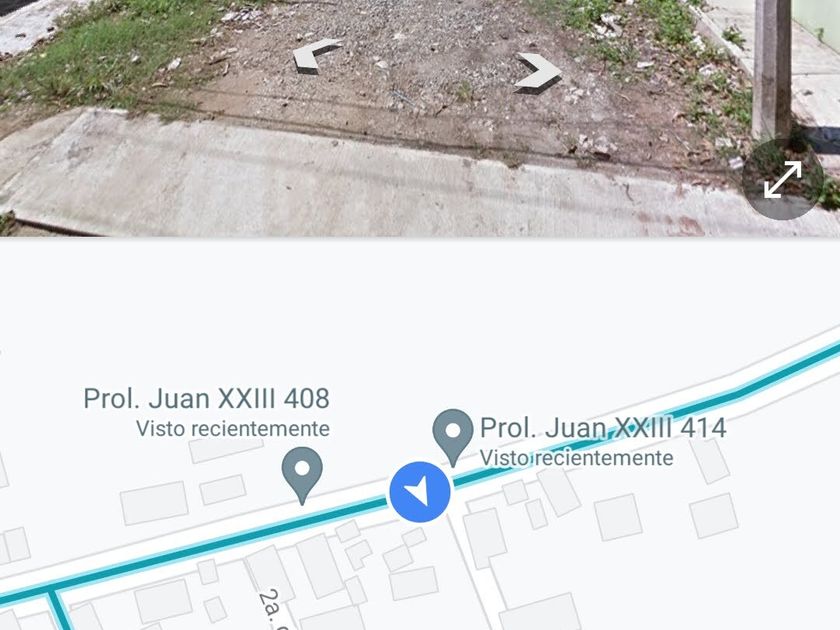This screenshot has height=630, width=840.
Task: Move left along the Street View
Action: point(317,56)
